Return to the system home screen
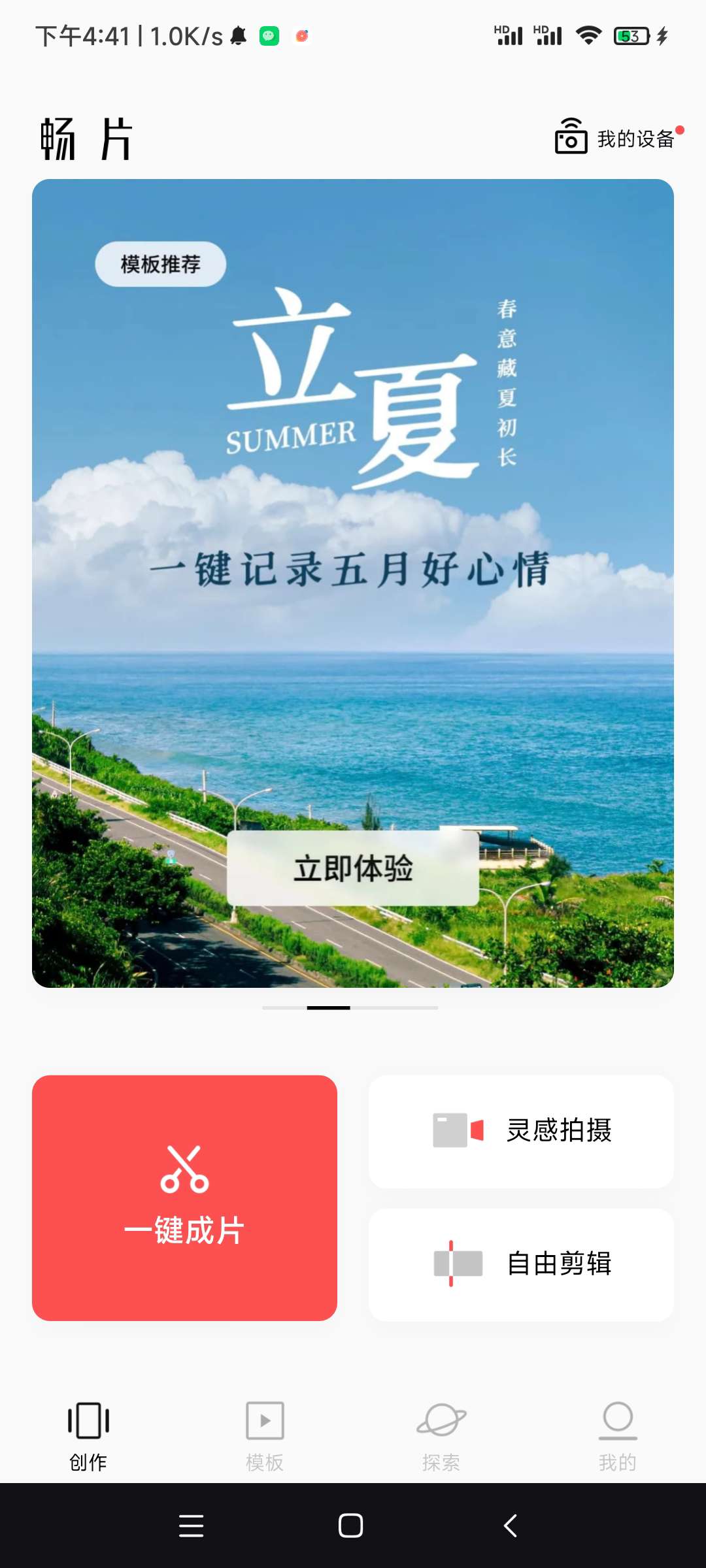706x1568 pixels. (x=351, y=1526)
